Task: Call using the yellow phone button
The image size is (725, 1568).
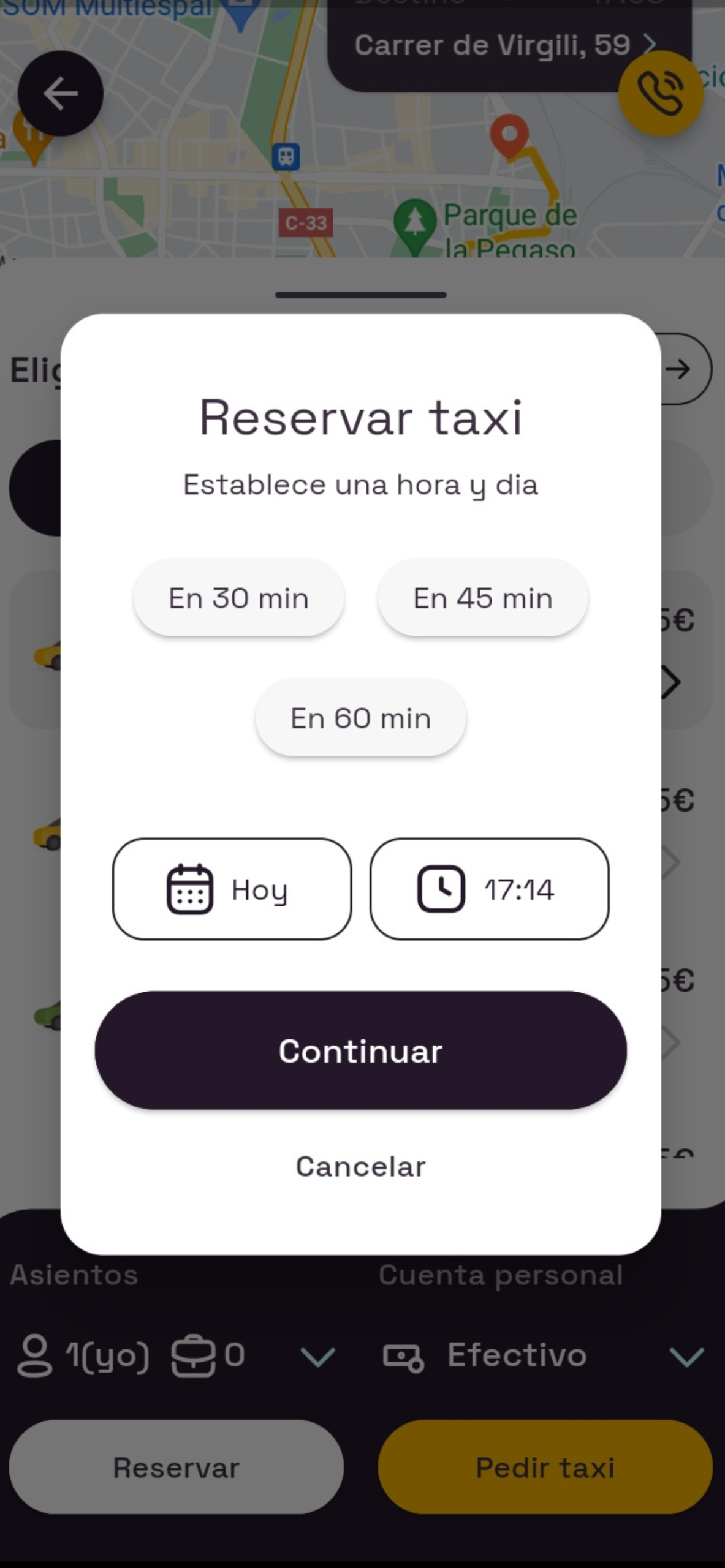Action: click(x=661, y=93)
